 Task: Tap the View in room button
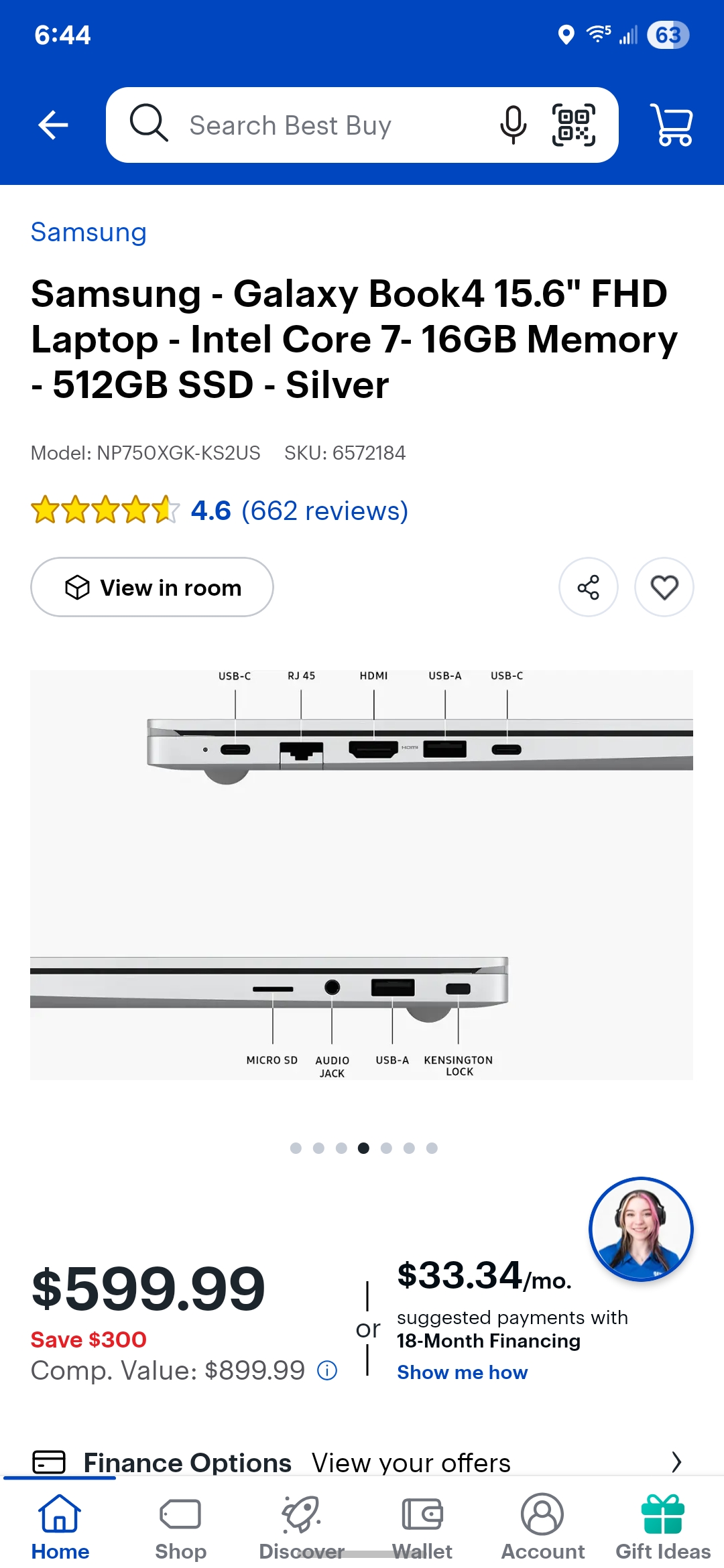point(152,588)
